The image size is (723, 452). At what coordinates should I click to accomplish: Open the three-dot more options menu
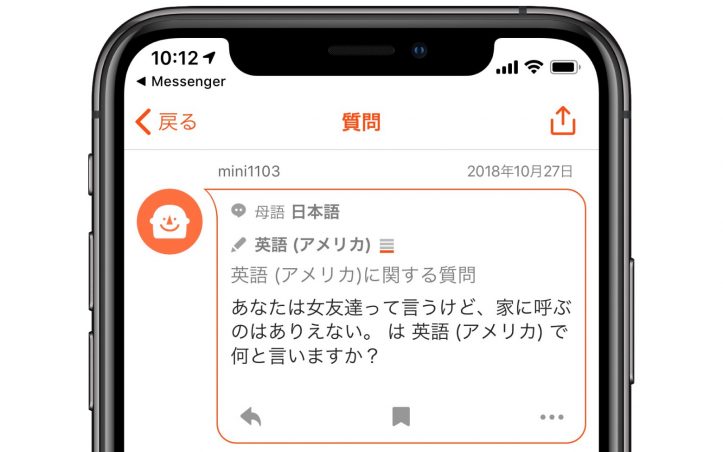click(551, 417)
